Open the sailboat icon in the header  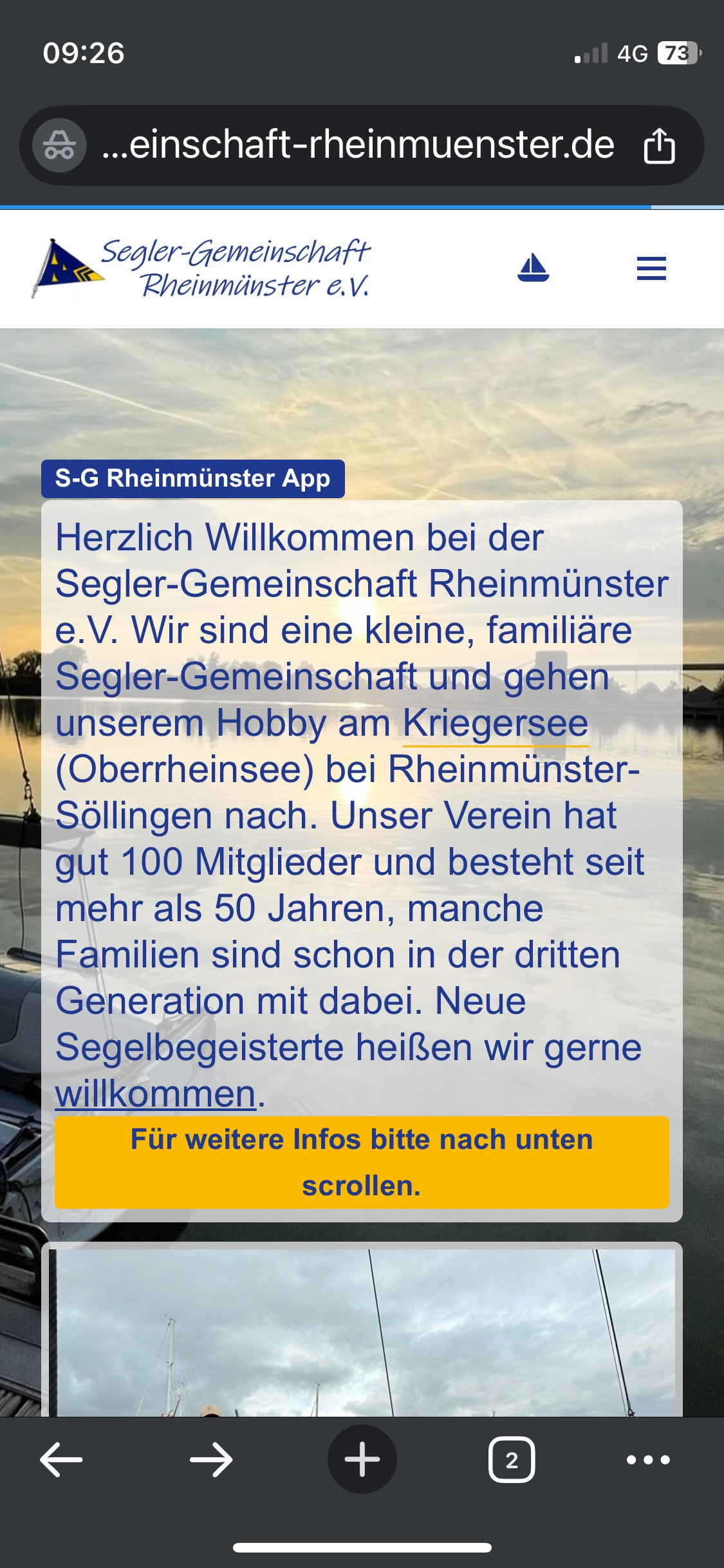pos(533,268)
